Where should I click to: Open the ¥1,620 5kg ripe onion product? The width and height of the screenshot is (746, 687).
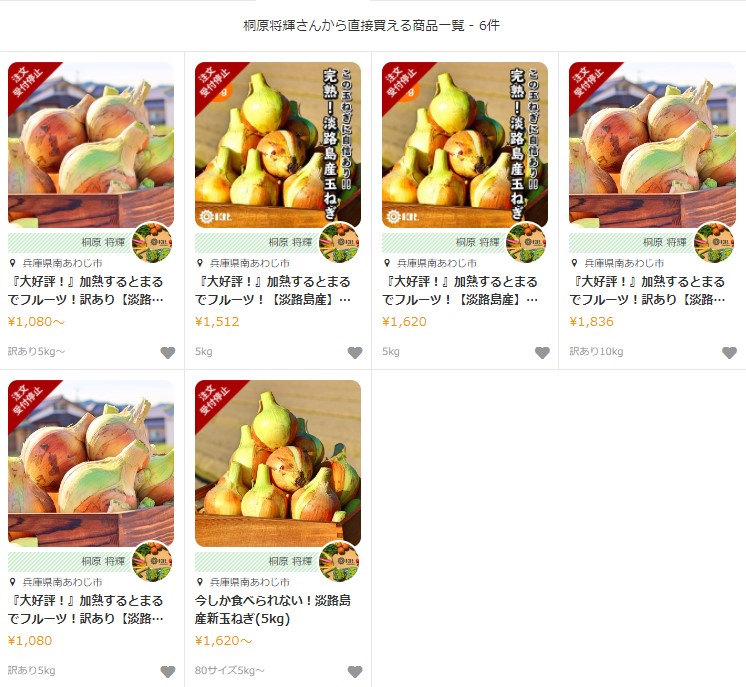tap(464, 145)
